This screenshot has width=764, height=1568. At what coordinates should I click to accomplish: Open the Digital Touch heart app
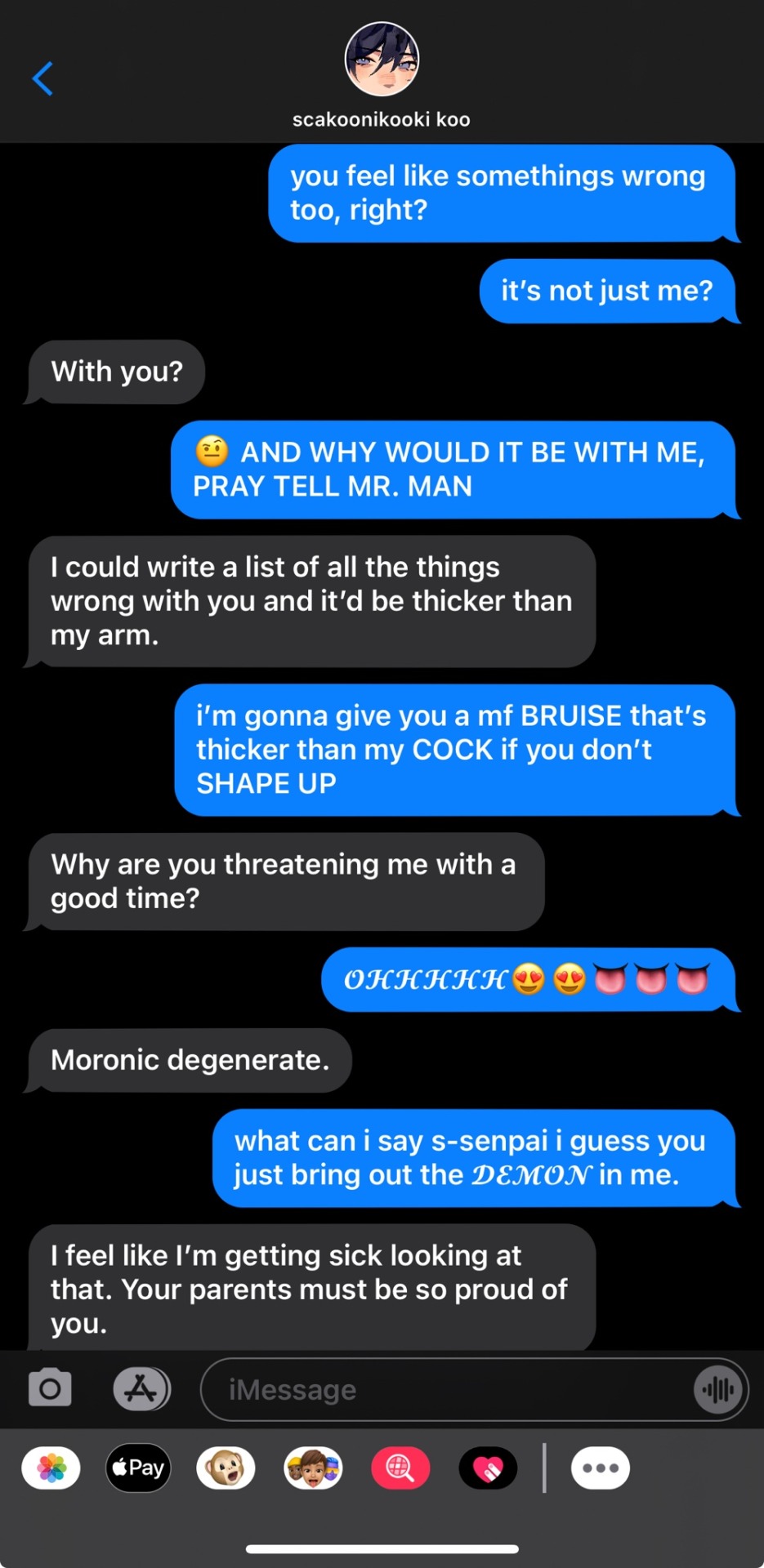click(488, 1468)
